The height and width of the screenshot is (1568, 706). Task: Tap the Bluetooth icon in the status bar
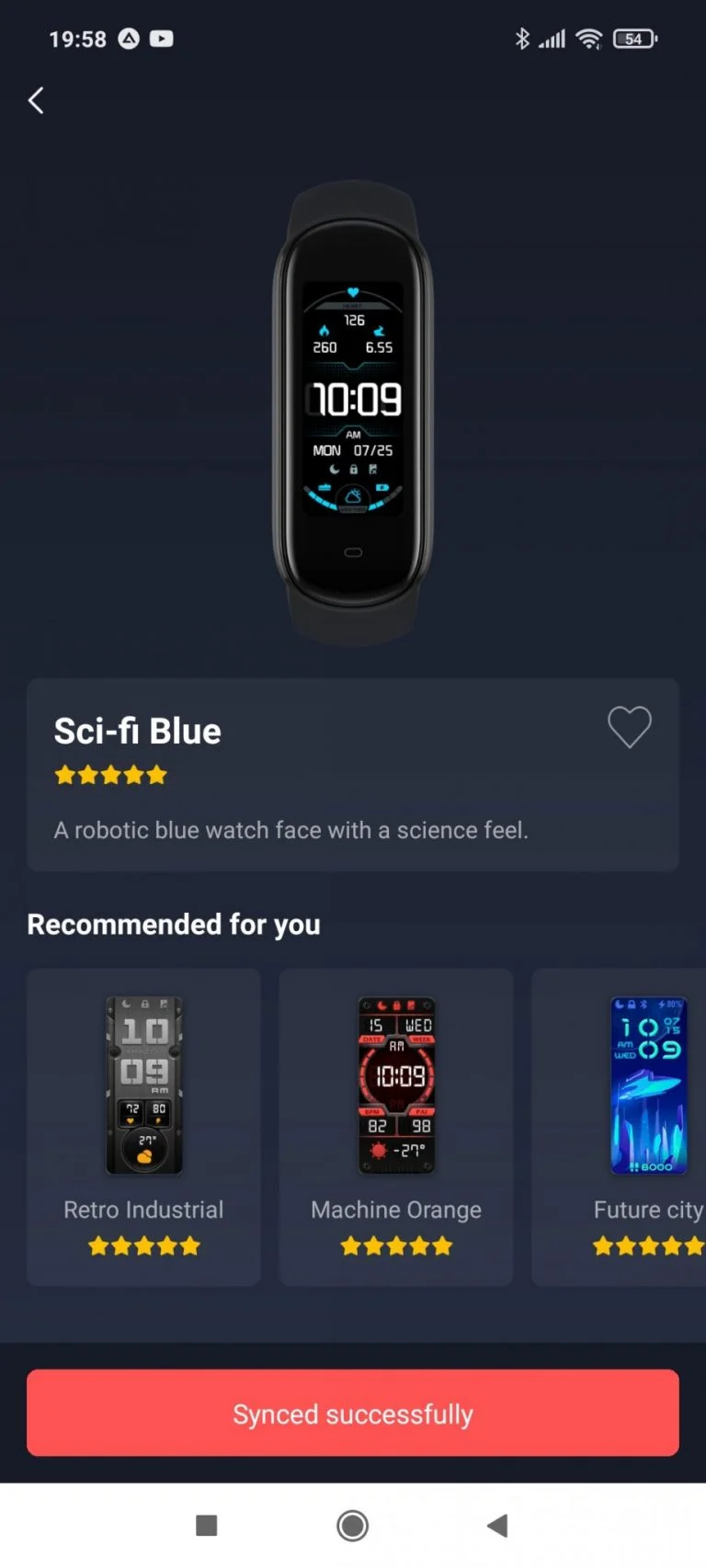coord(522,39)
